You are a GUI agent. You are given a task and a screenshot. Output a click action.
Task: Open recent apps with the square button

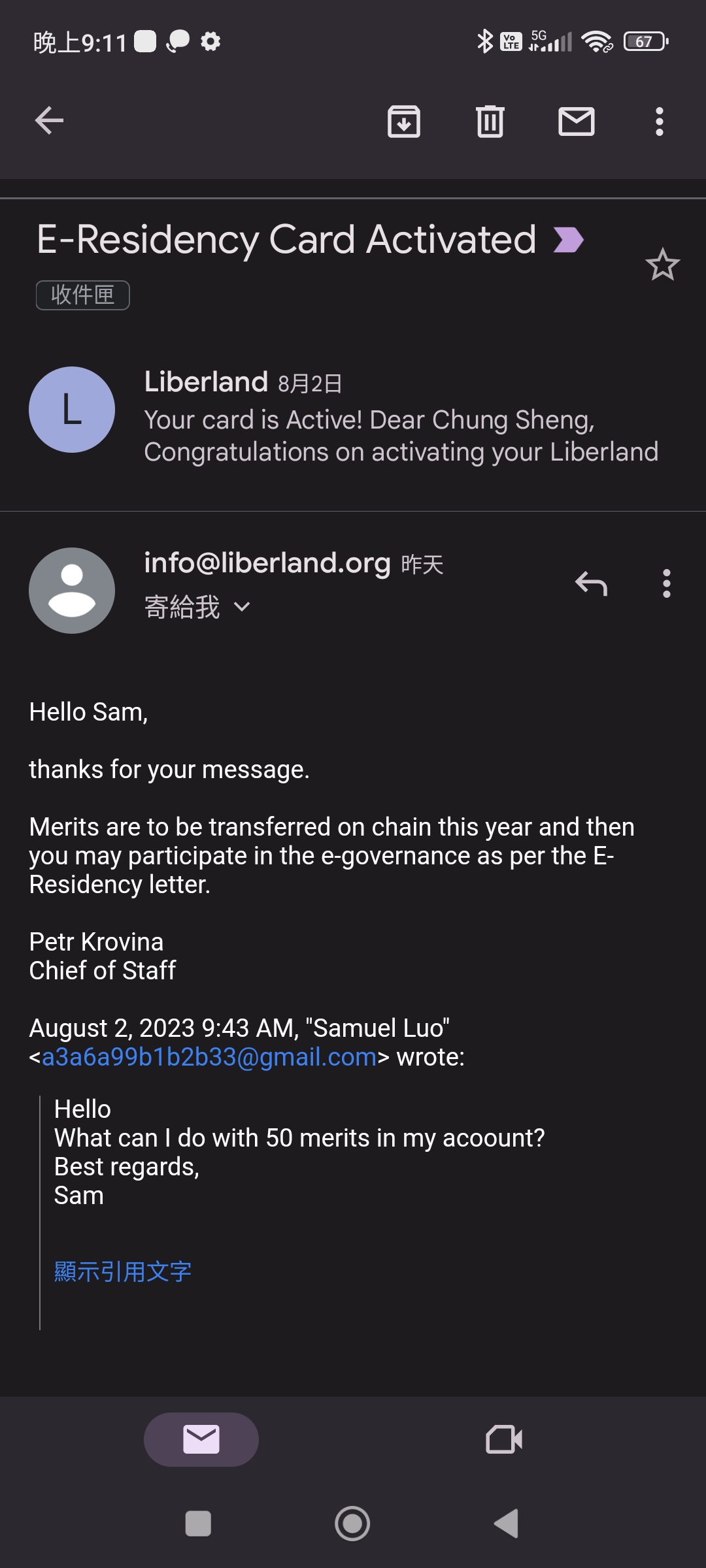pyautogui.click(x=199, y=1524)
